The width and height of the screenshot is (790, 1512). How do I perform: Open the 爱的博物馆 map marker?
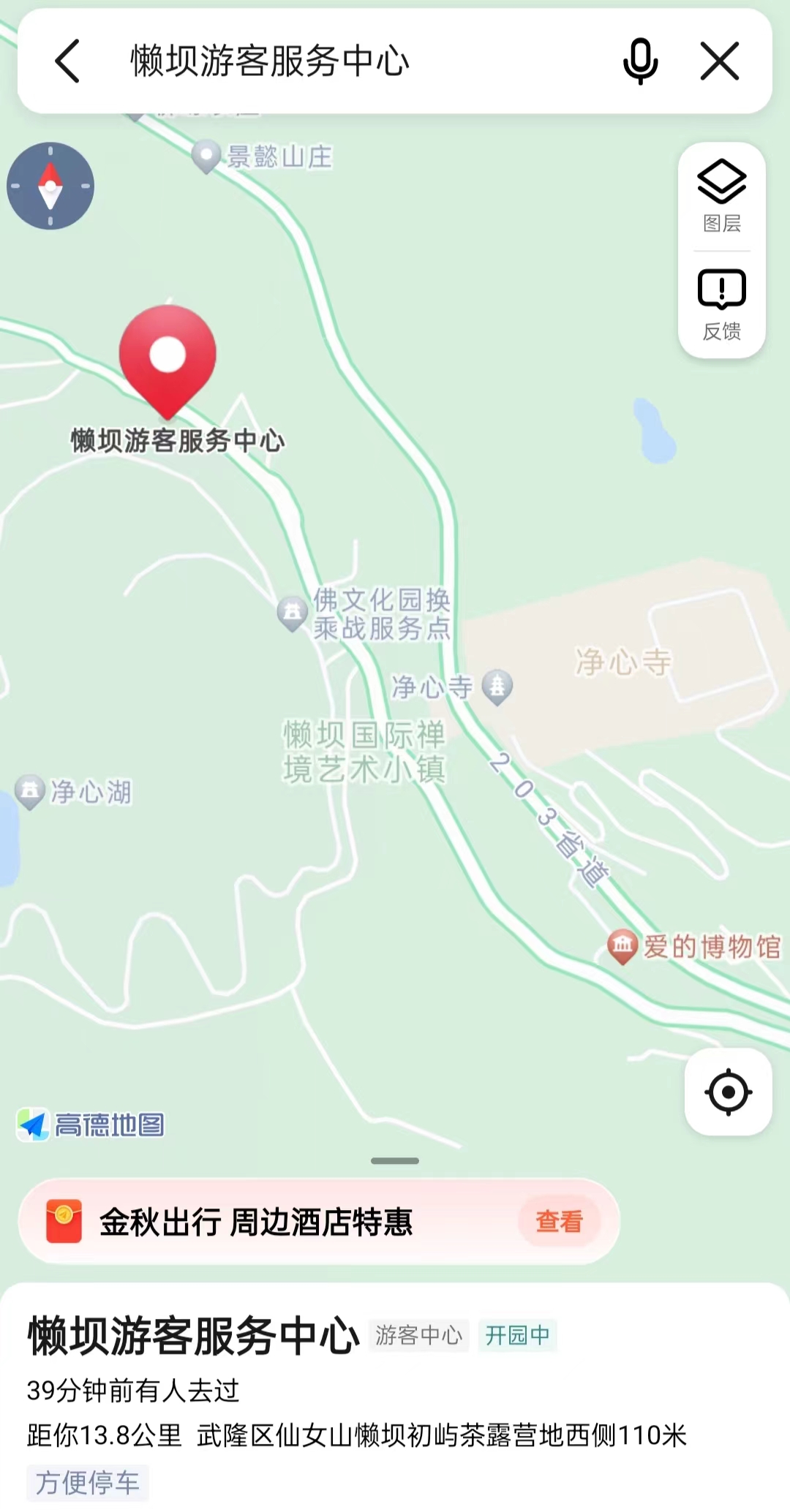point(622,946)
